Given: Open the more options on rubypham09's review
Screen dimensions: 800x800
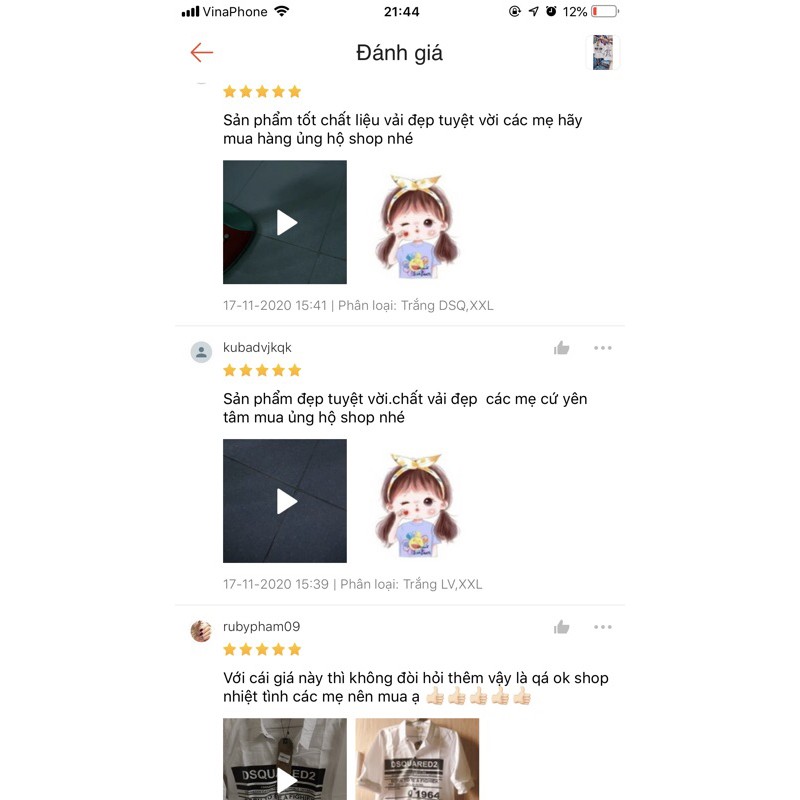Looking at the screenshot, I should click(602, 627).
